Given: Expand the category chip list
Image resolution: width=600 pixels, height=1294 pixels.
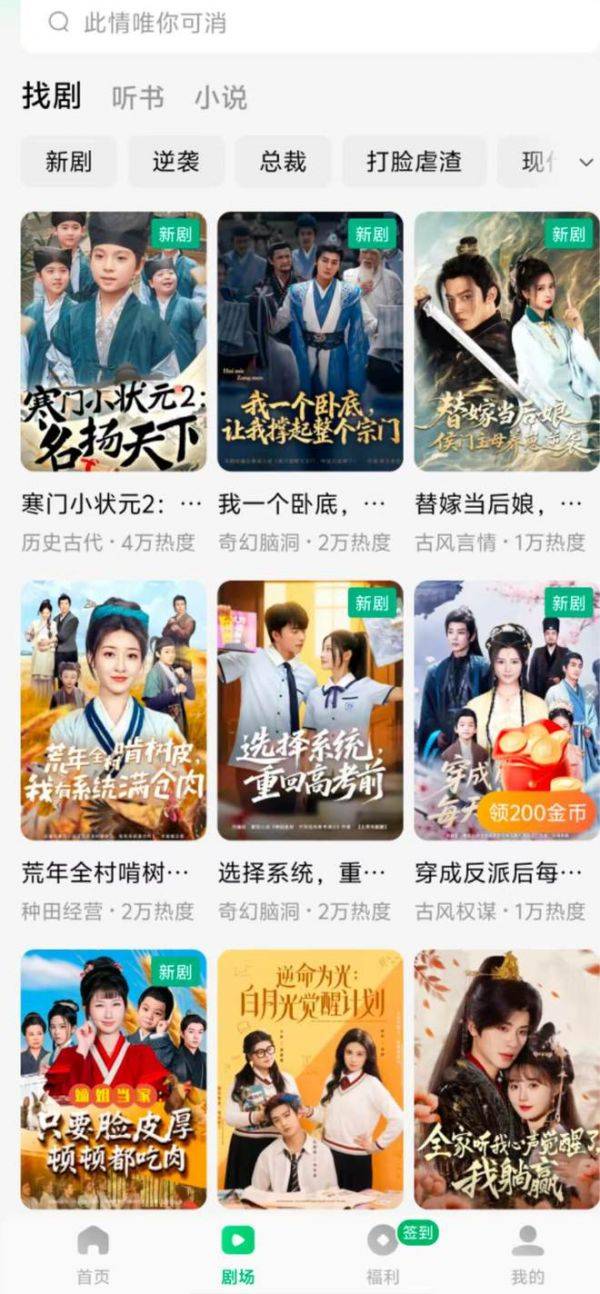Looking at the screenshot, I should 586,162.
